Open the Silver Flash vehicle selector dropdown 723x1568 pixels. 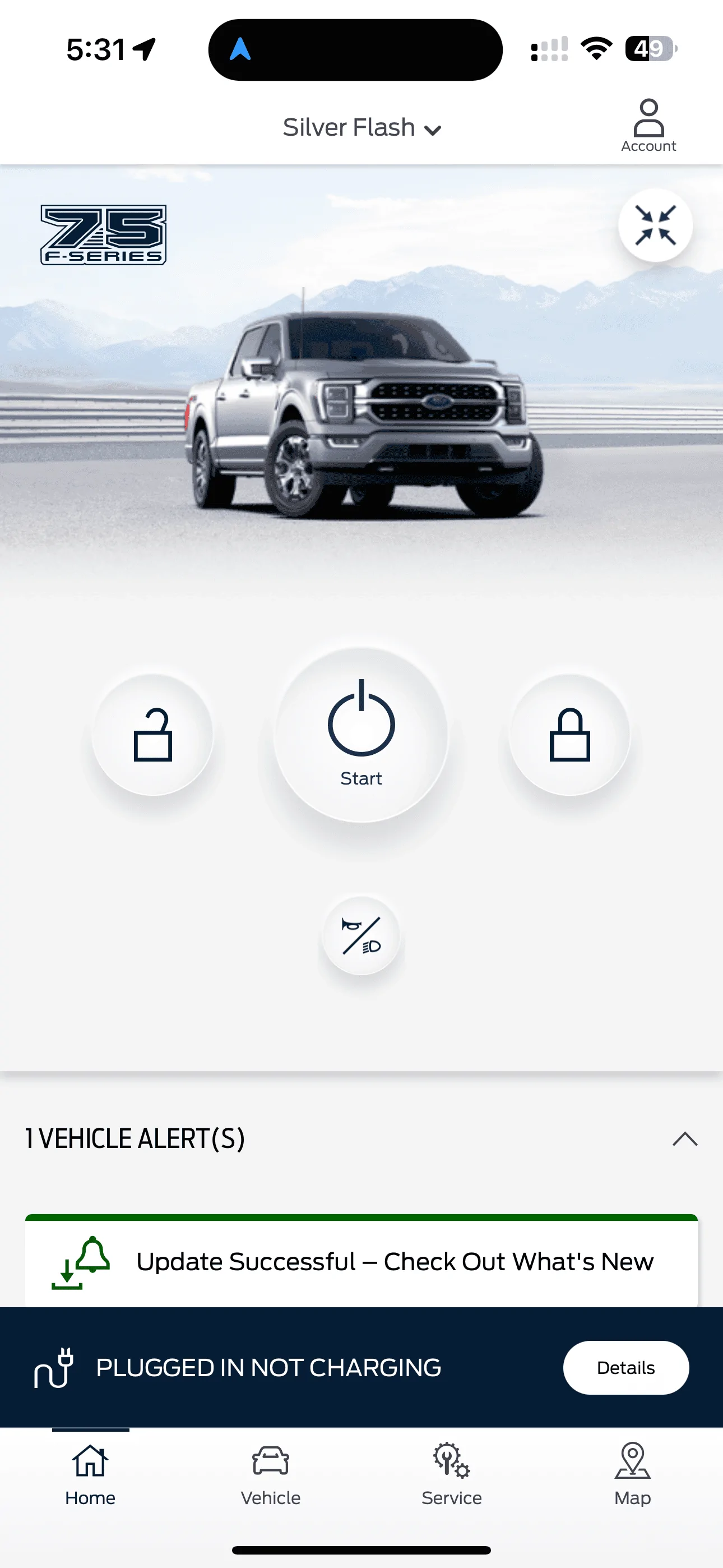(x=361, y=128)
